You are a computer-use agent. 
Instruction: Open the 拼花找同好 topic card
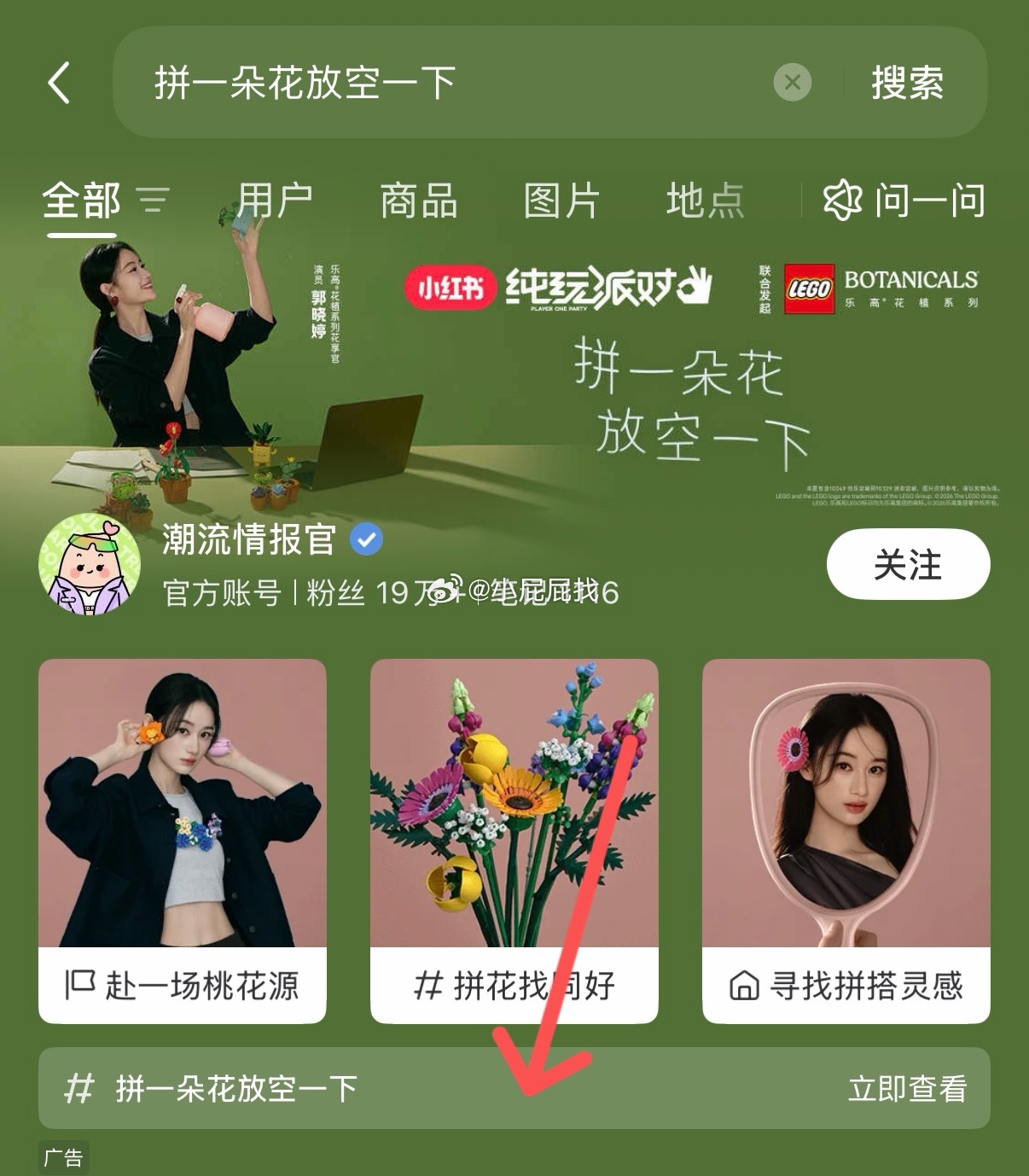coord(514,841)
